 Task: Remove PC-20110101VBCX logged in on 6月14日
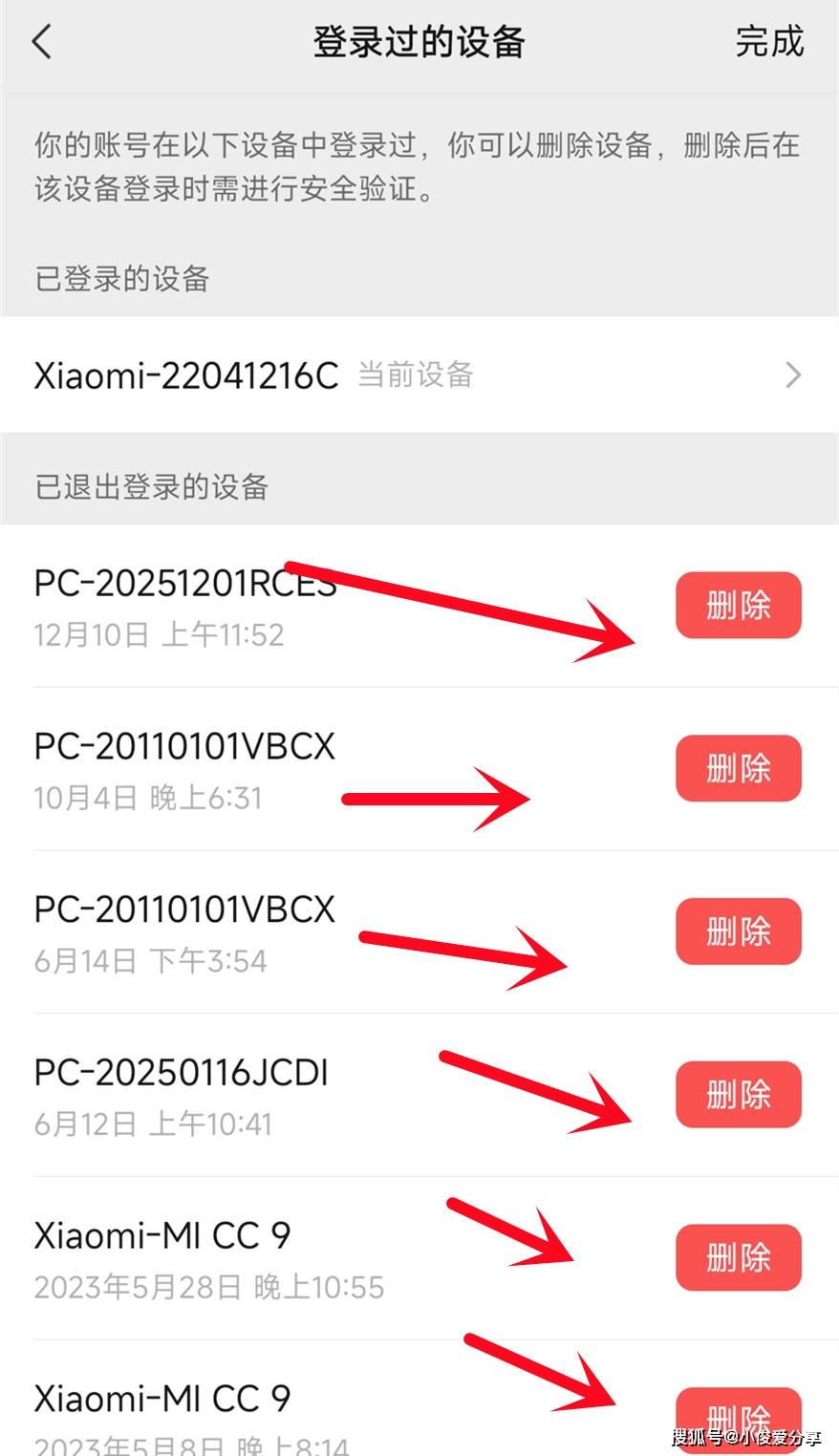click(x=738, y=931)
